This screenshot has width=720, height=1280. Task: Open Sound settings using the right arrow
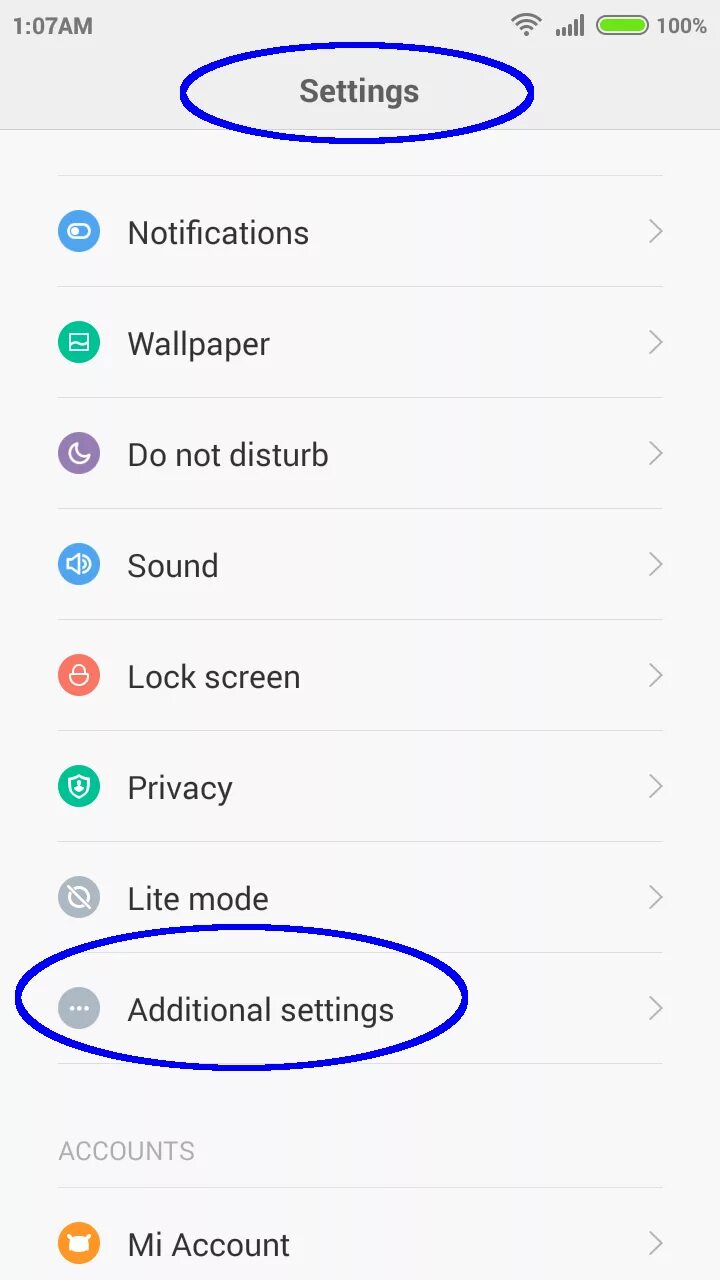point(655,564)
